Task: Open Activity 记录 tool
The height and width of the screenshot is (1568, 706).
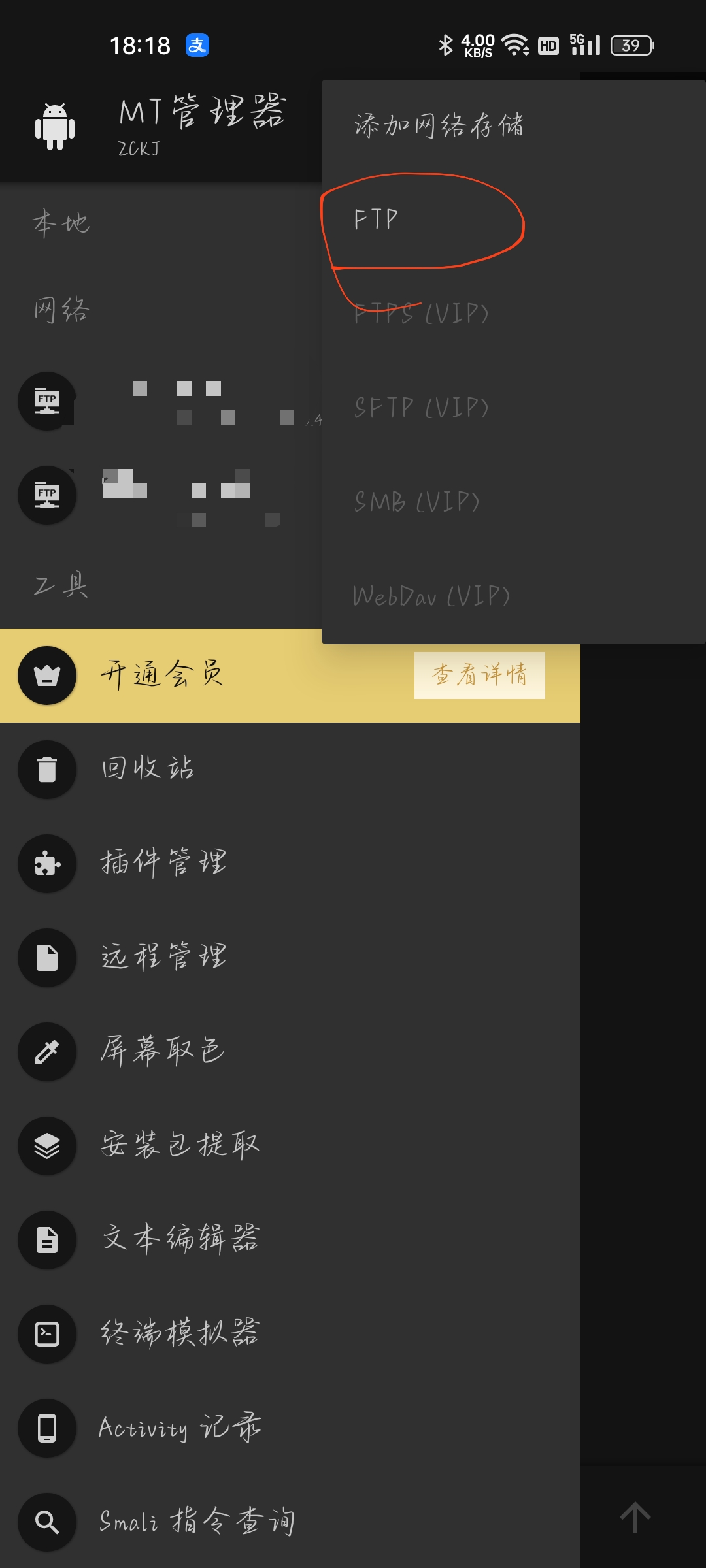Action: 180,1428
